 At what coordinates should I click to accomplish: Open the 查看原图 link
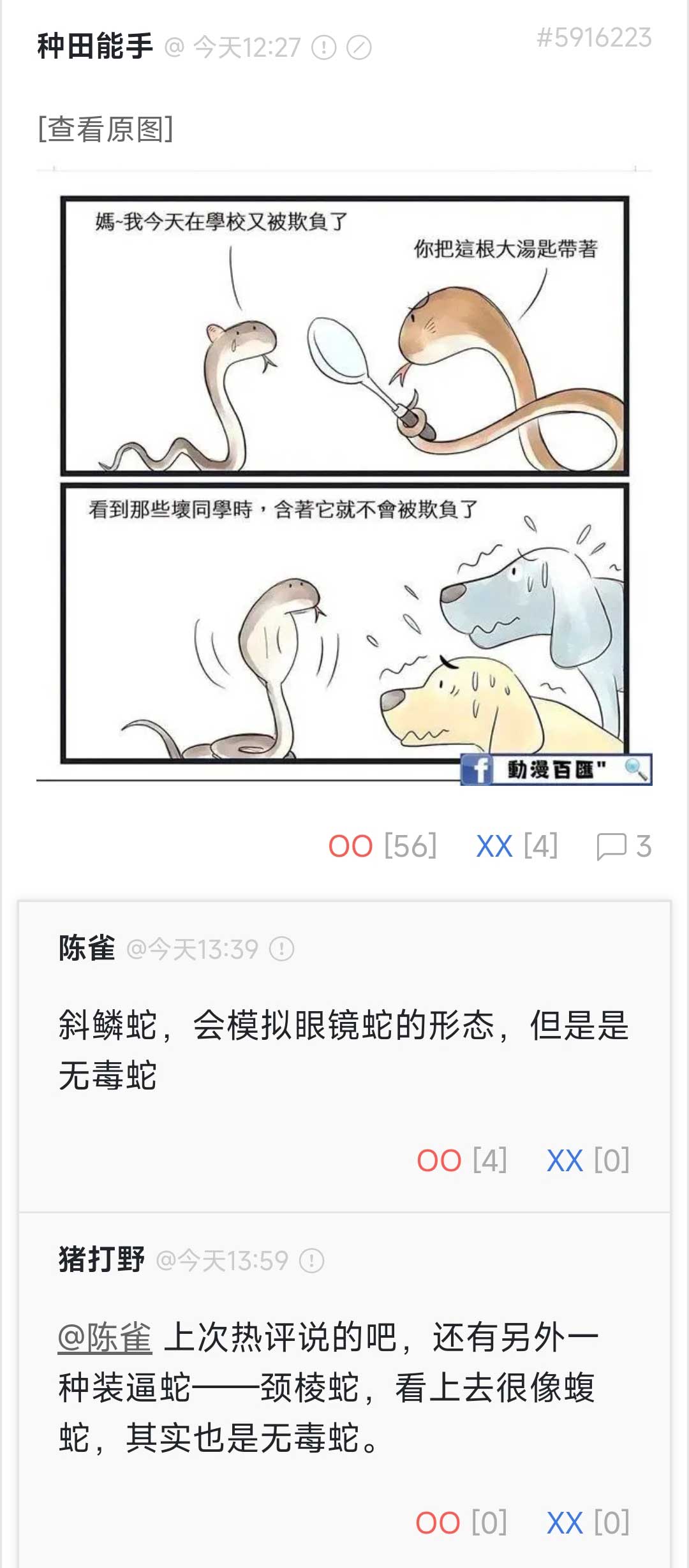pos(105,129)
